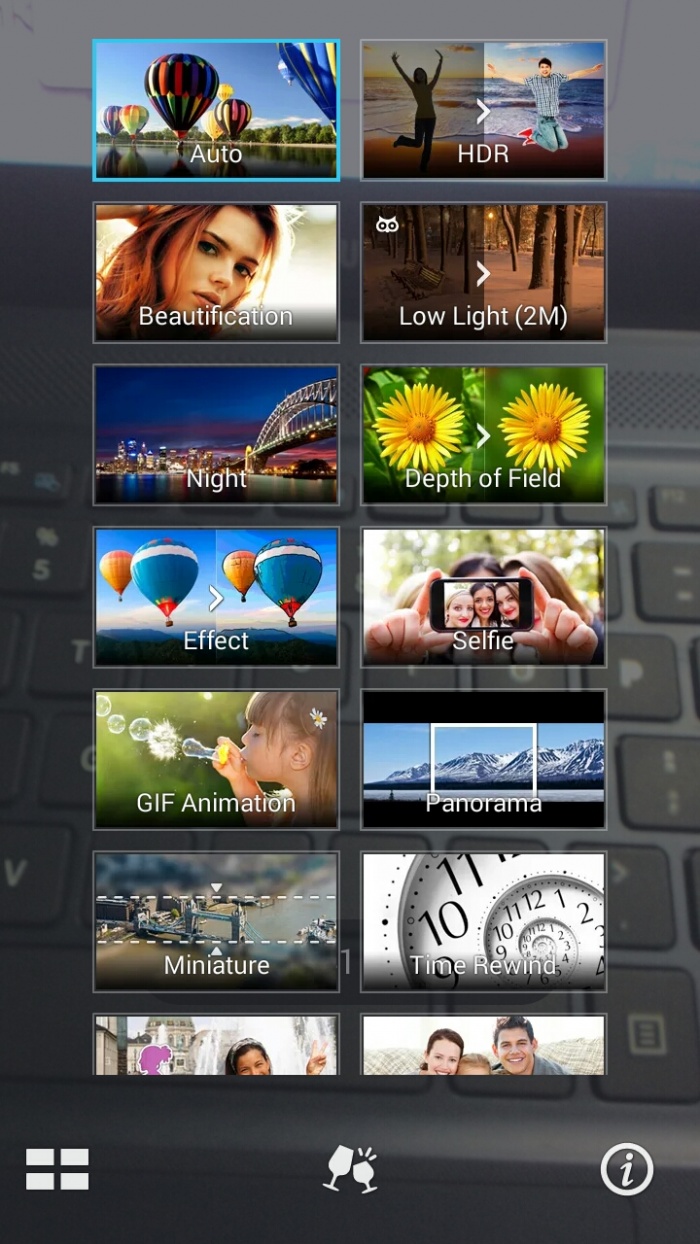
Task: Switch to Night mode
Action: [216, 435]
